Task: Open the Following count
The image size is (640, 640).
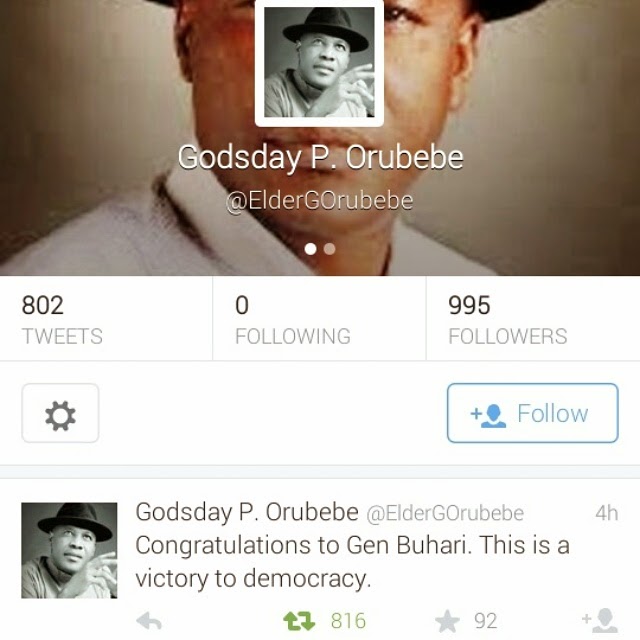Action: click(292, 319)
